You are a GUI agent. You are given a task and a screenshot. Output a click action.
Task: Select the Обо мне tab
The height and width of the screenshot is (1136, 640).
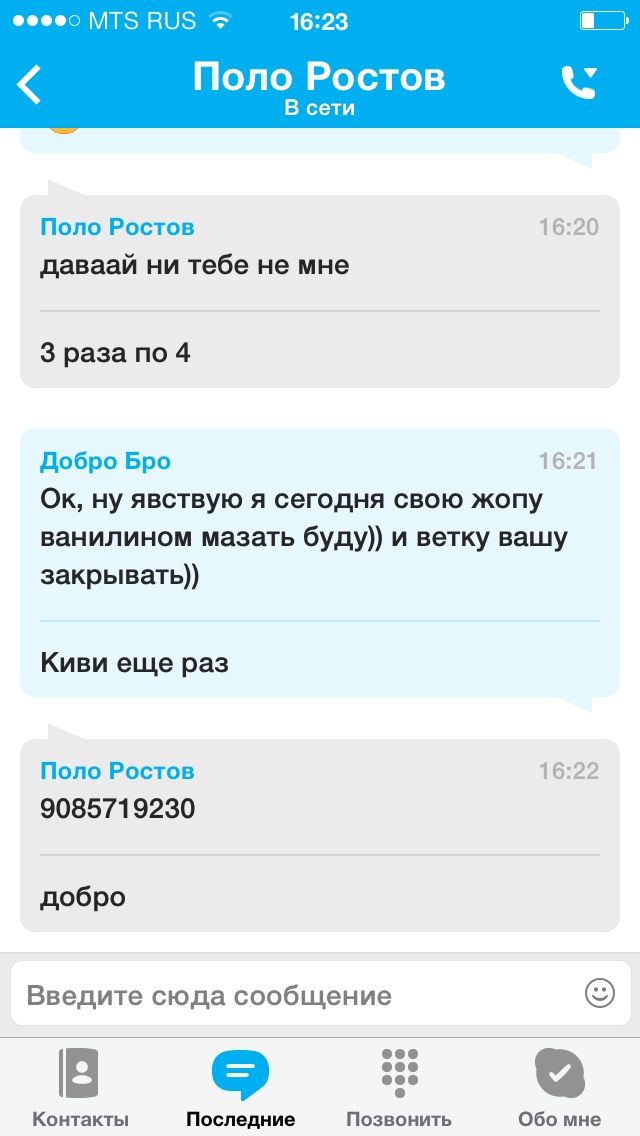[559, 1087]
